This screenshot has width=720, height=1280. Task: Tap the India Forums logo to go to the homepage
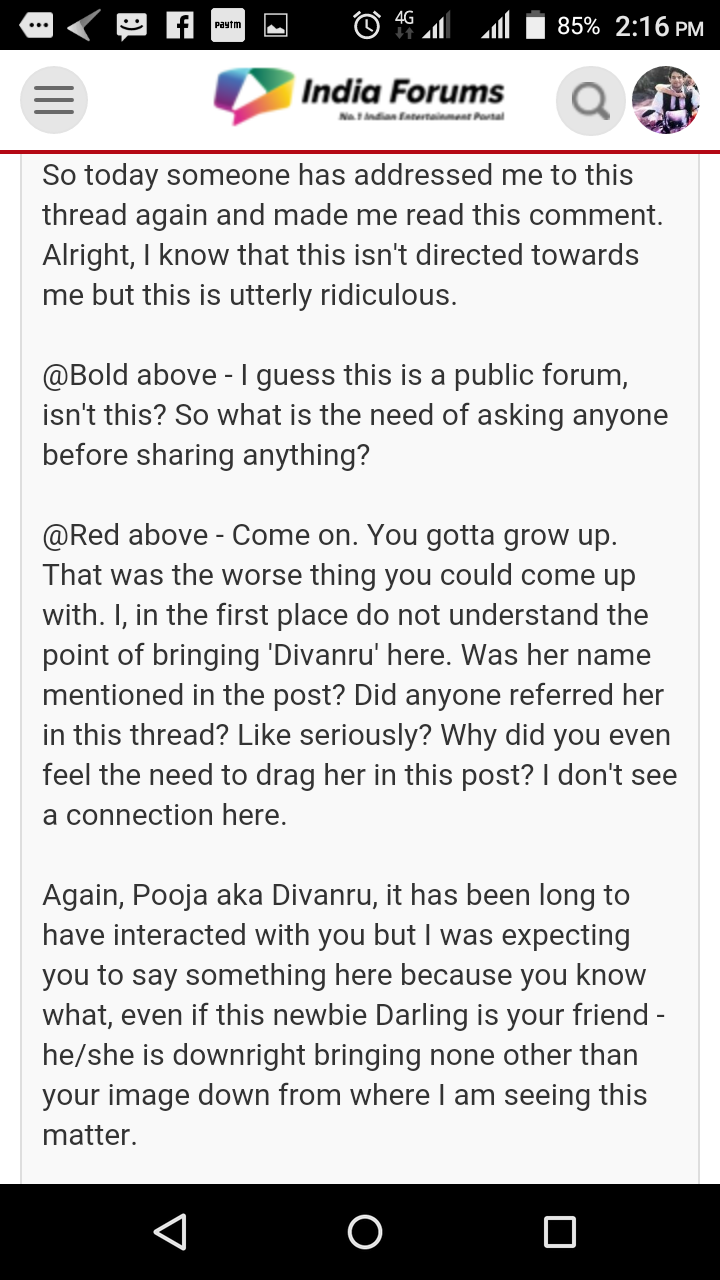[x=359, y=97]
